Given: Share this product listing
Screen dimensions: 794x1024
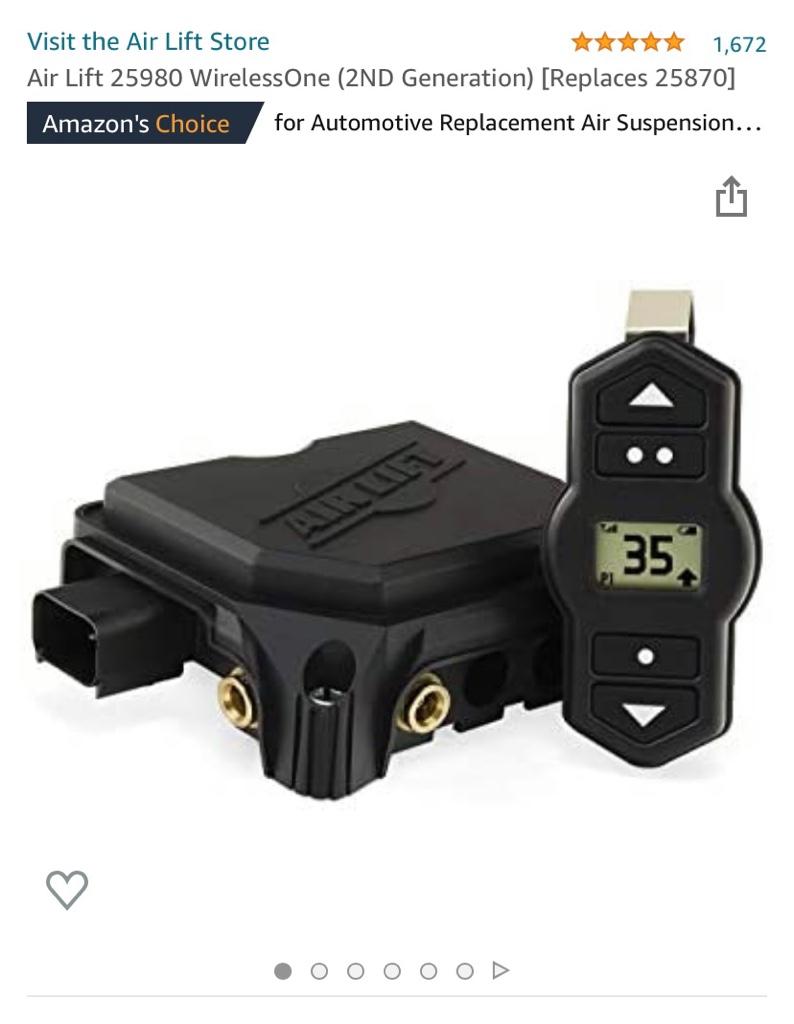Looking at the screenshot, I should tap(731, 197).
